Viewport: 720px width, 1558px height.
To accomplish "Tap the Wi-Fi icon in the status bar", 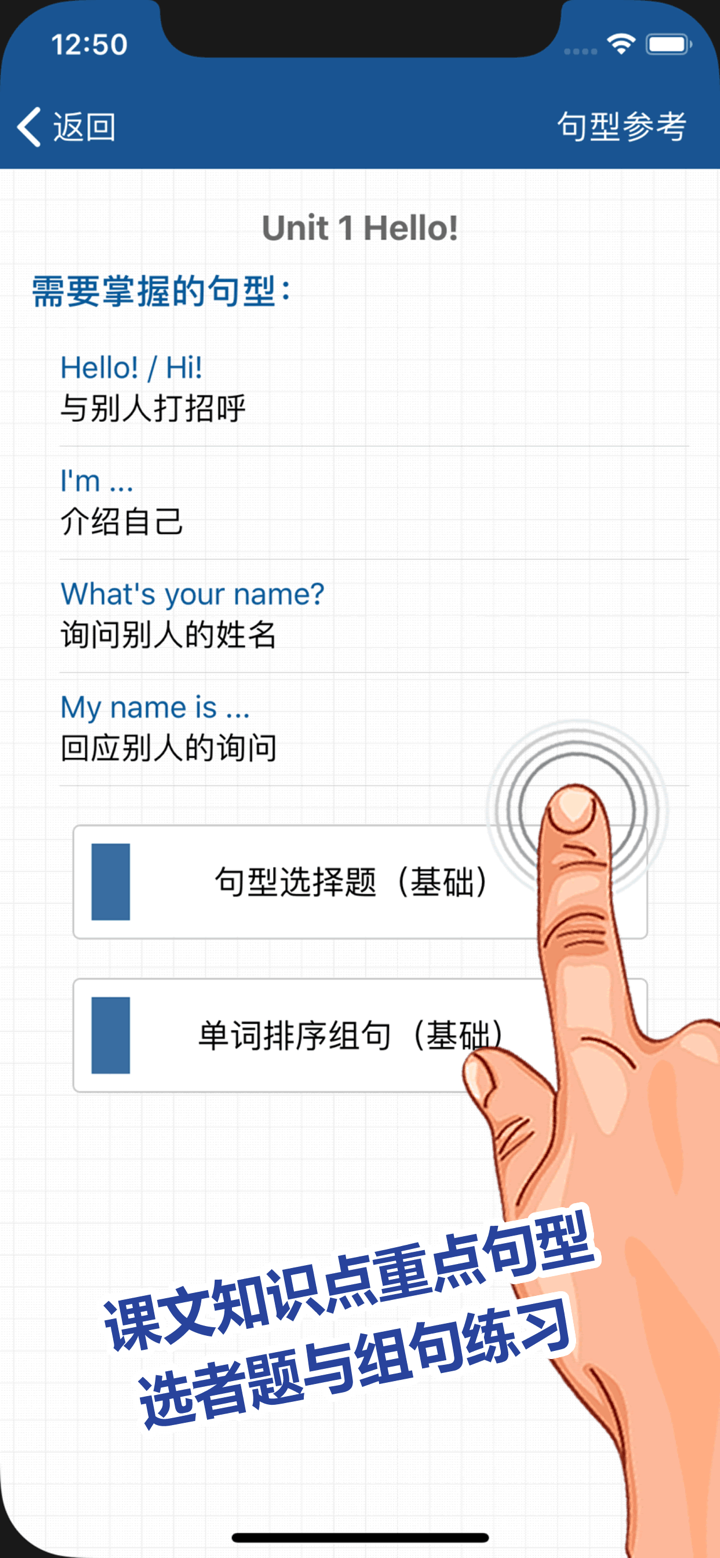I will click(x=620, y=43).
